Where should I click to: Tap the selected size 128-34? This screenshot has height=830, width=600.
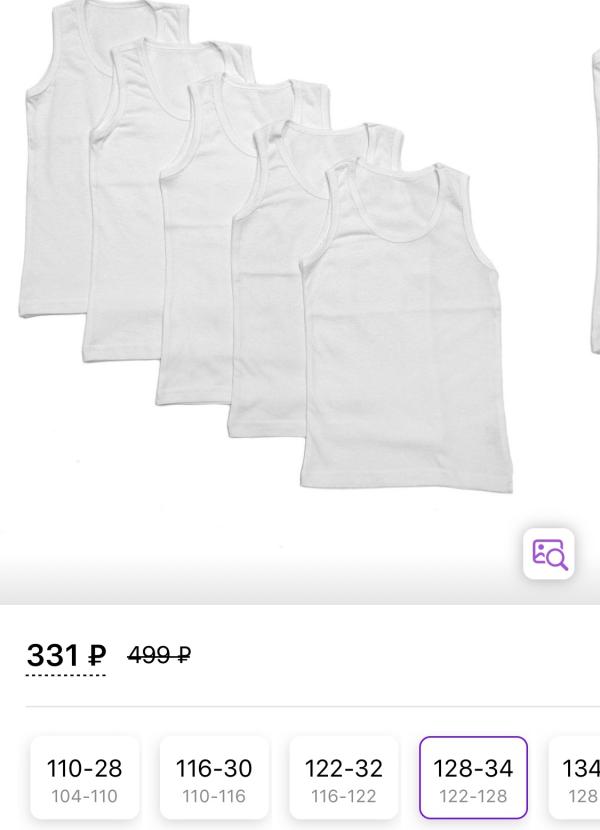click(x=473, y=780)
